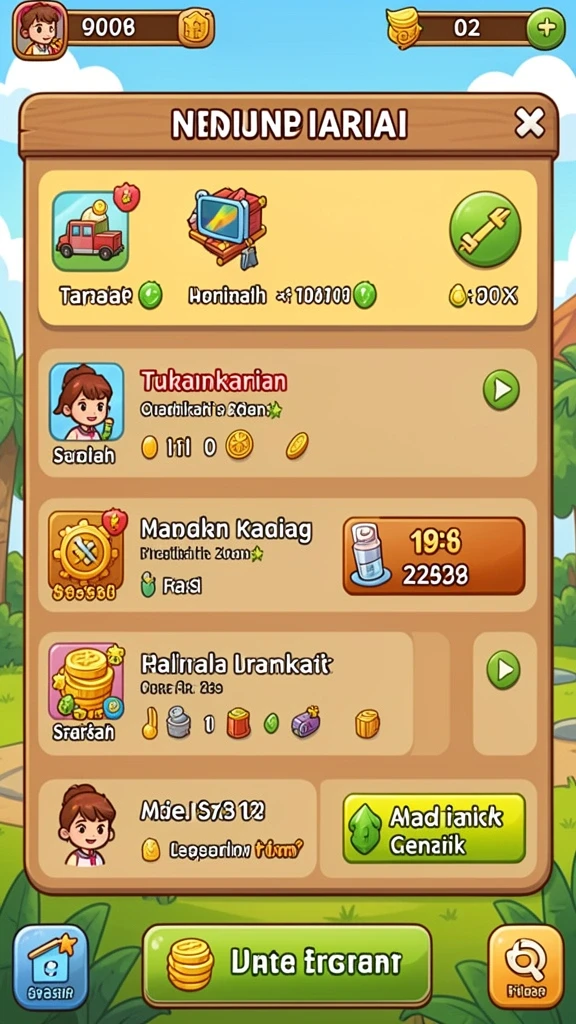Close the dialog with the X button
The height and width of the screenshot is (1024, 576).
(529, 123)
